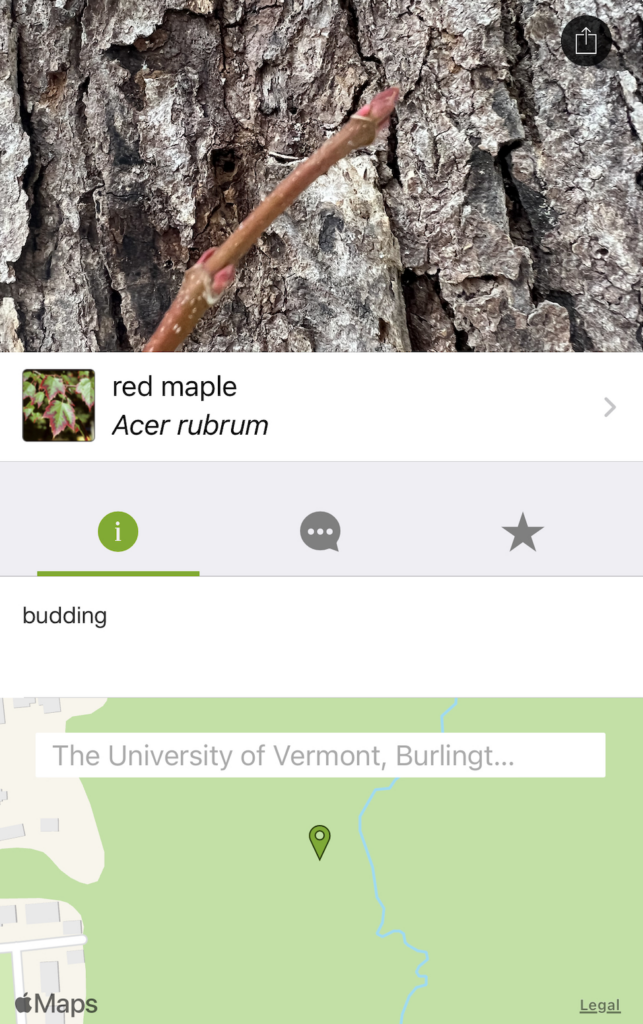Tap the green location pin on map
643x1024 pixels.
(319, 841)
